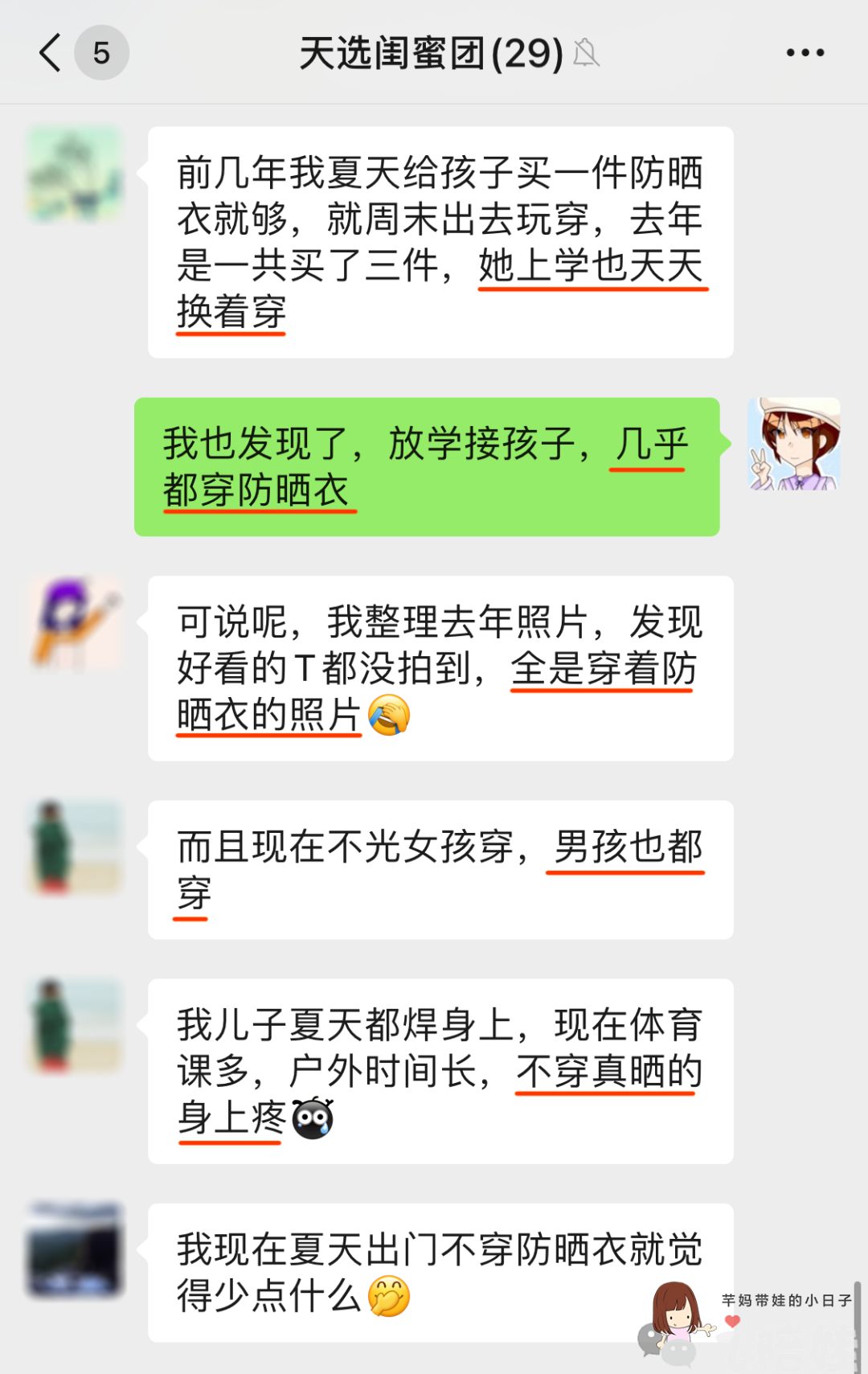This screenshot has height=1374, width=868.
Task: Open your own avatar beside the green message
Action: [x=794, y=444]
